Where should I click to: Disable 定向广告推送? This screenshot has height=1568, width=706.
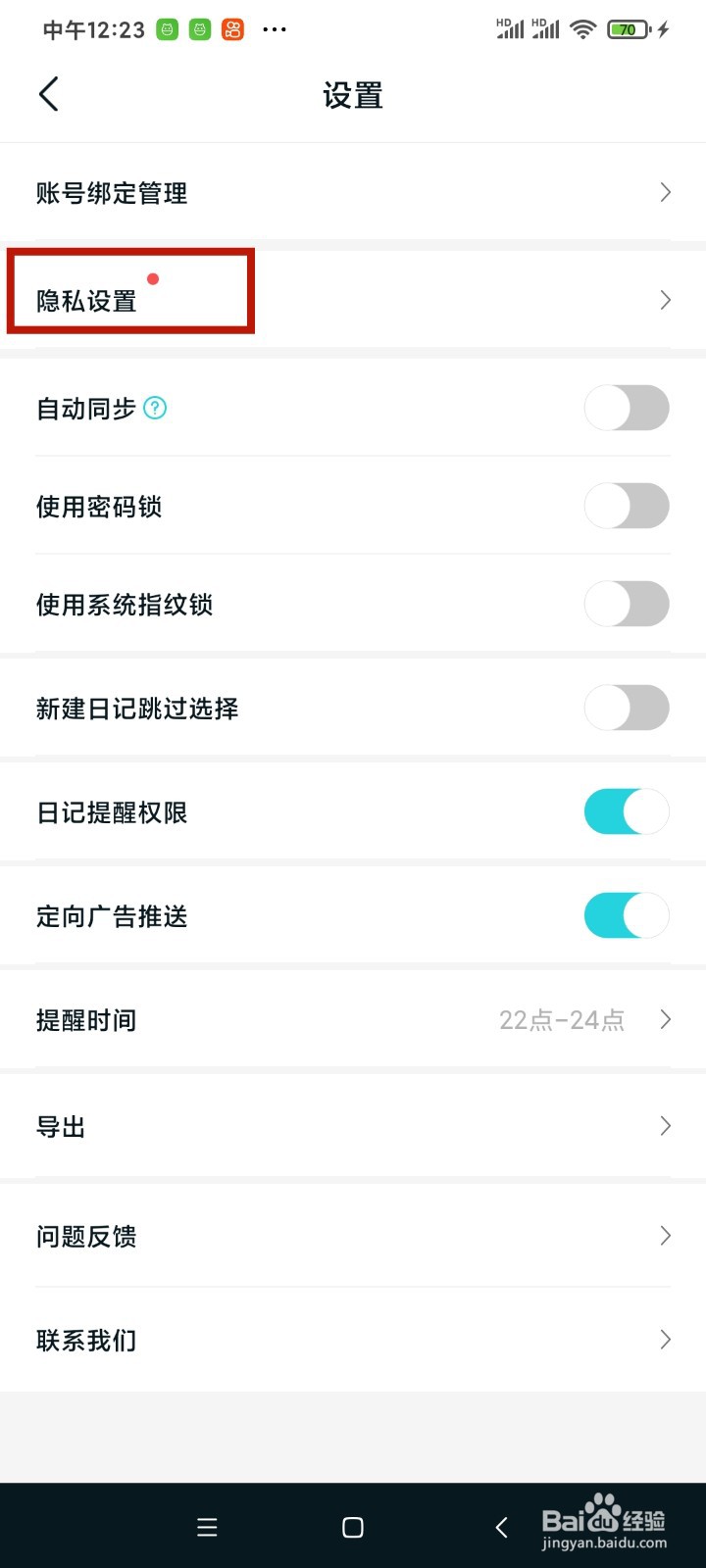[x=627, y=915]
